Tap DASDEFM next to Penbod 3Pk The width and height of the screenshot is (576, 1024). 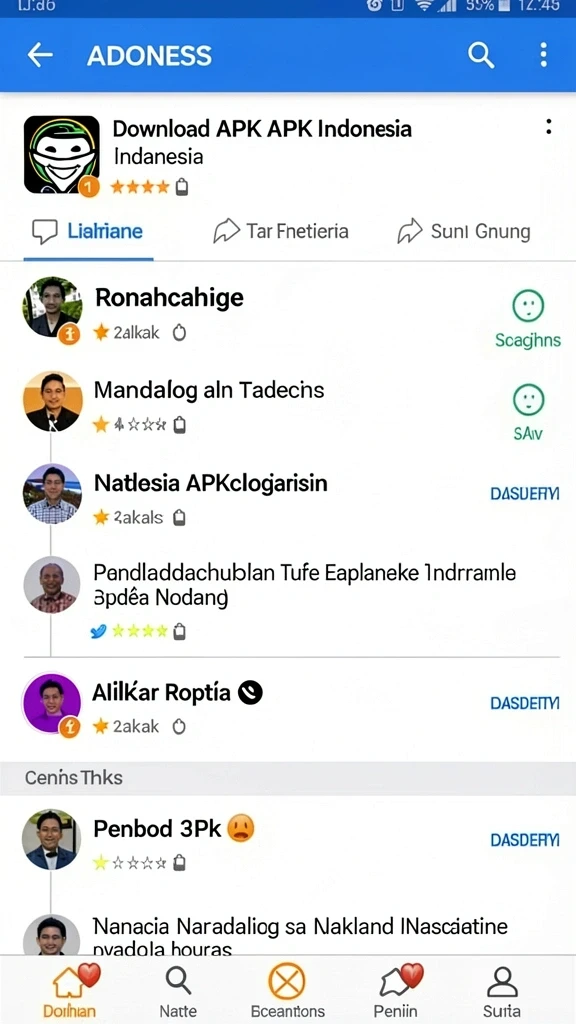point(524,840)
